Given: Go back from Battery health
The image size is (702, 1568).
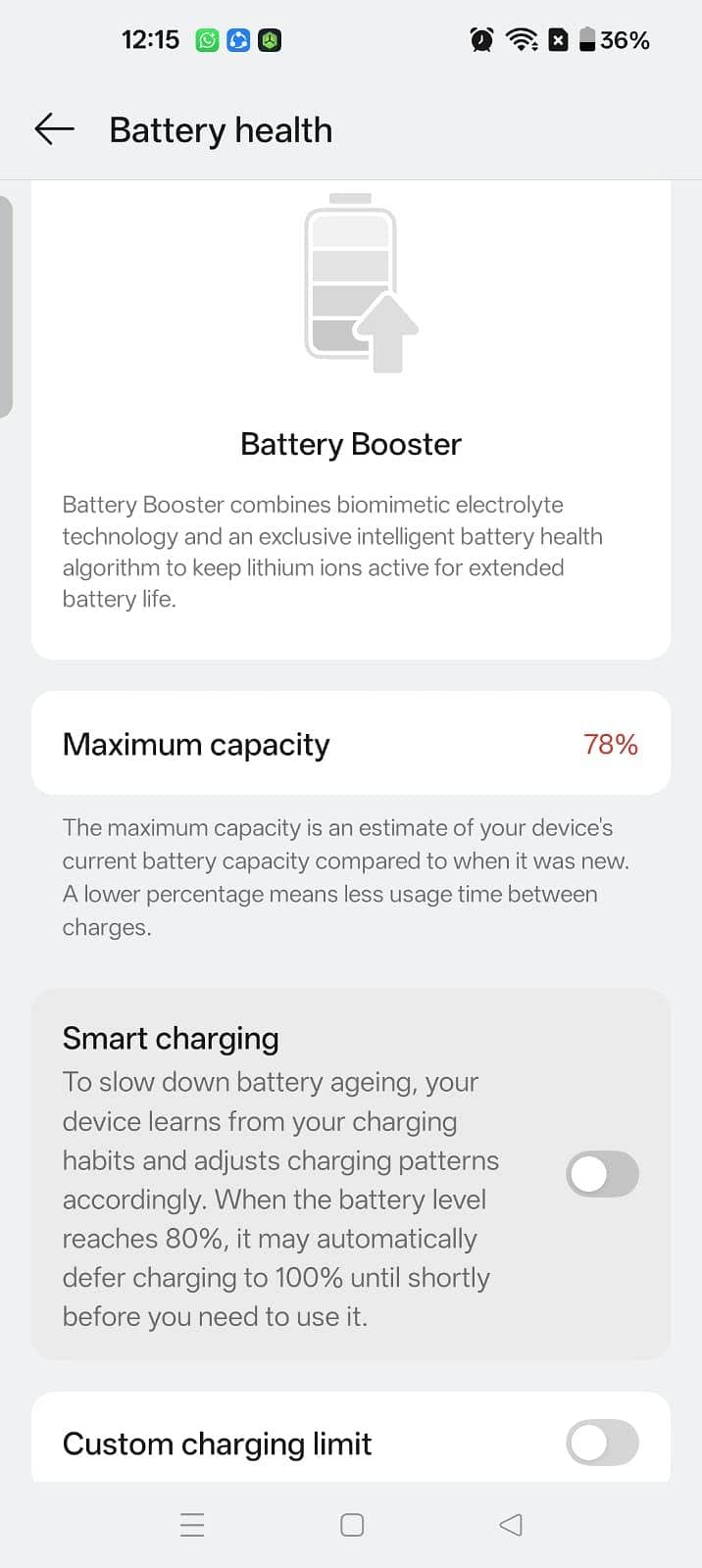Looking at the screenshot, I should (x=54, y=129).
